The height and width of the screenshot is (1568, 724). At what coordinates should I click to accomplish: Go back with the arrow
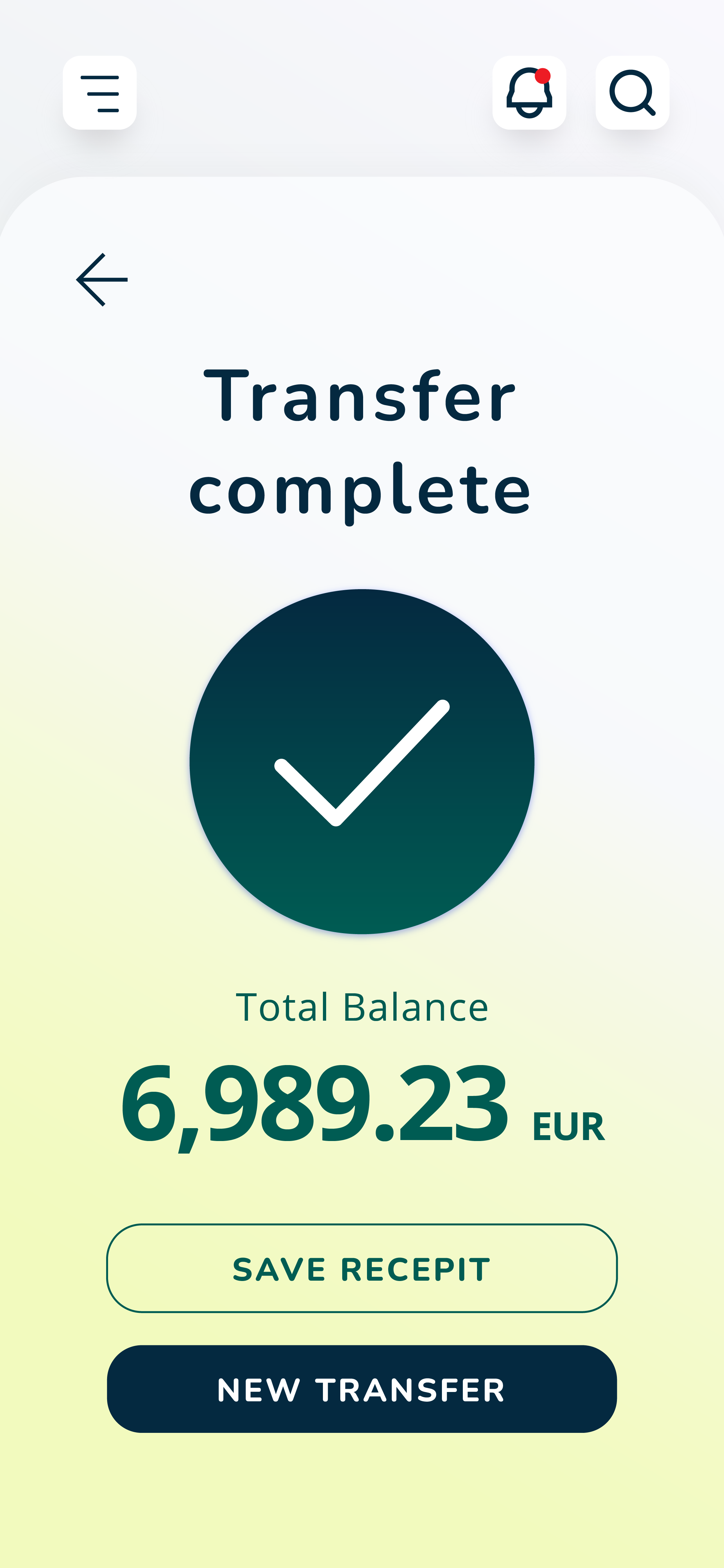(102, 280)
